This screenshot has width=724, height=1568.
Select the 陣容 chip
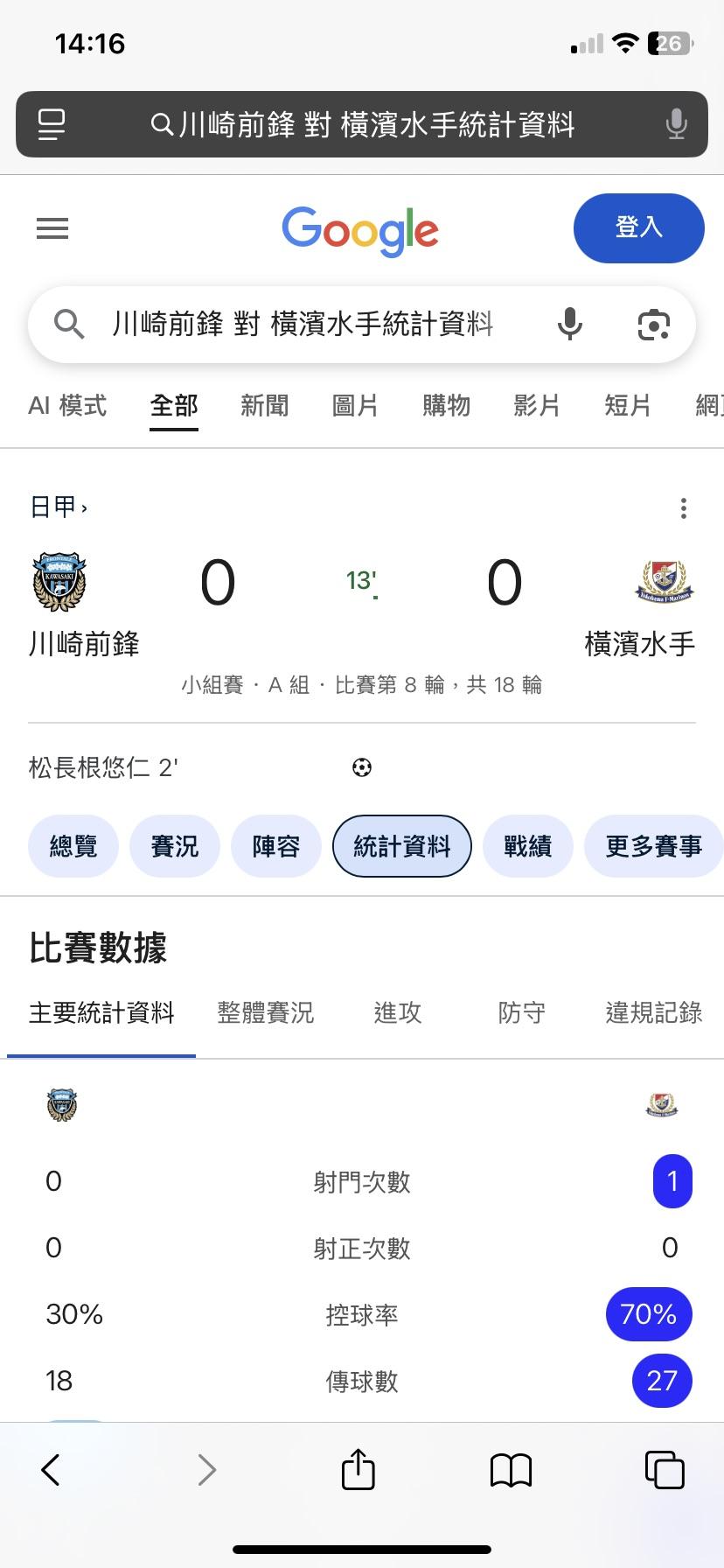276,846
